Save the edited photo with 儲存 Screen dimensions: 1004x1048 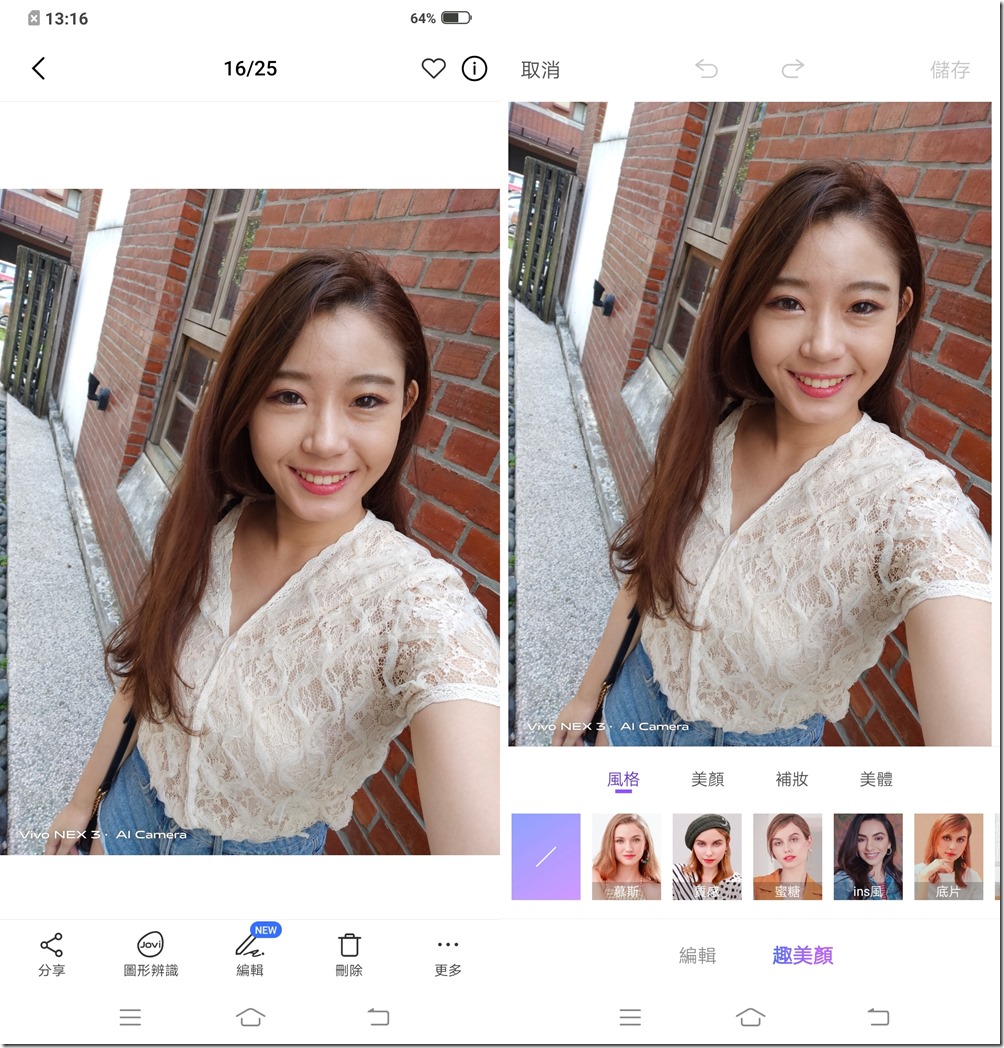pos(950,70)
